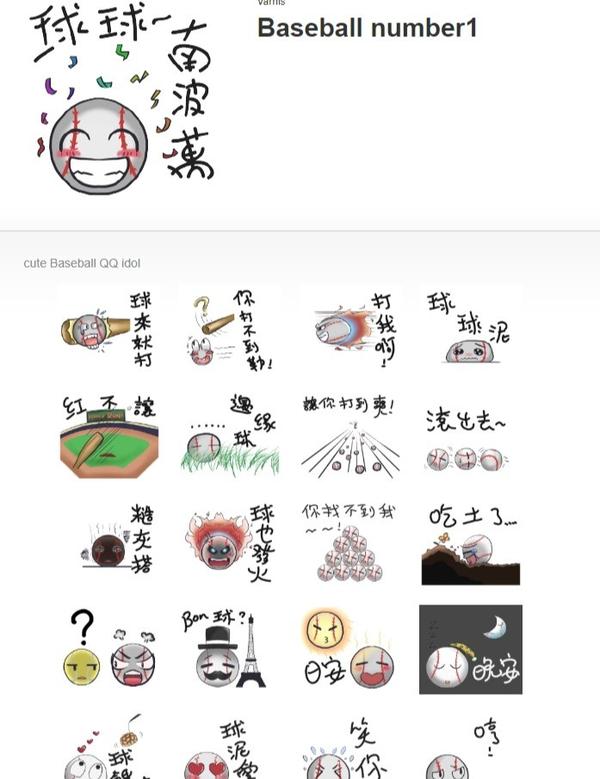Select the flaming fastball sticker
Screen dimensions: 600x779
[348, 329]
